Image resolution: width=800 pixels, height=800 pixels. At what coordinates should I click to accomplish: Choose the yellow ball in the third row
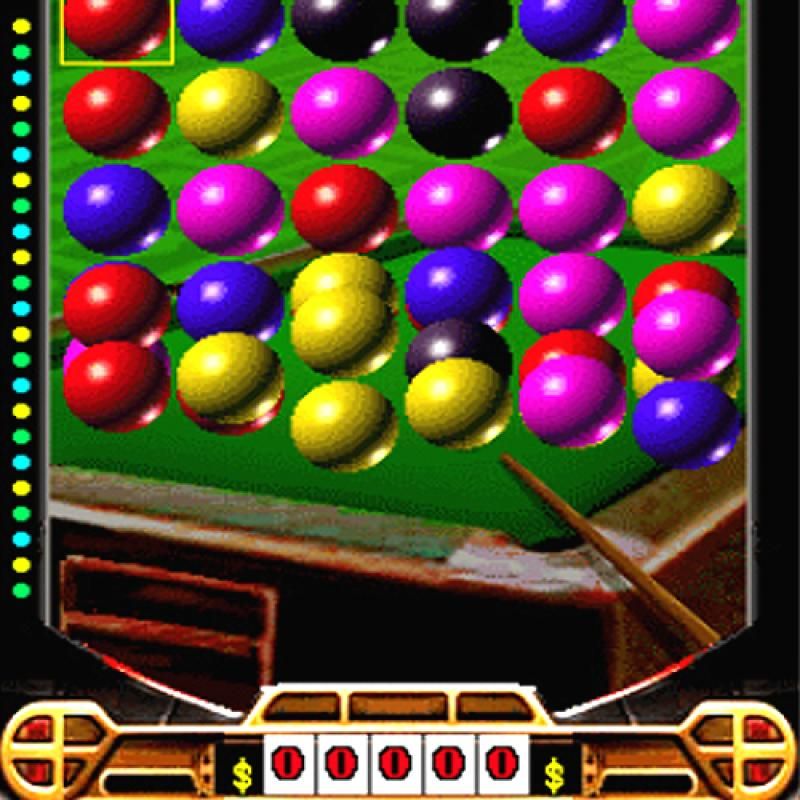(686, 208)
